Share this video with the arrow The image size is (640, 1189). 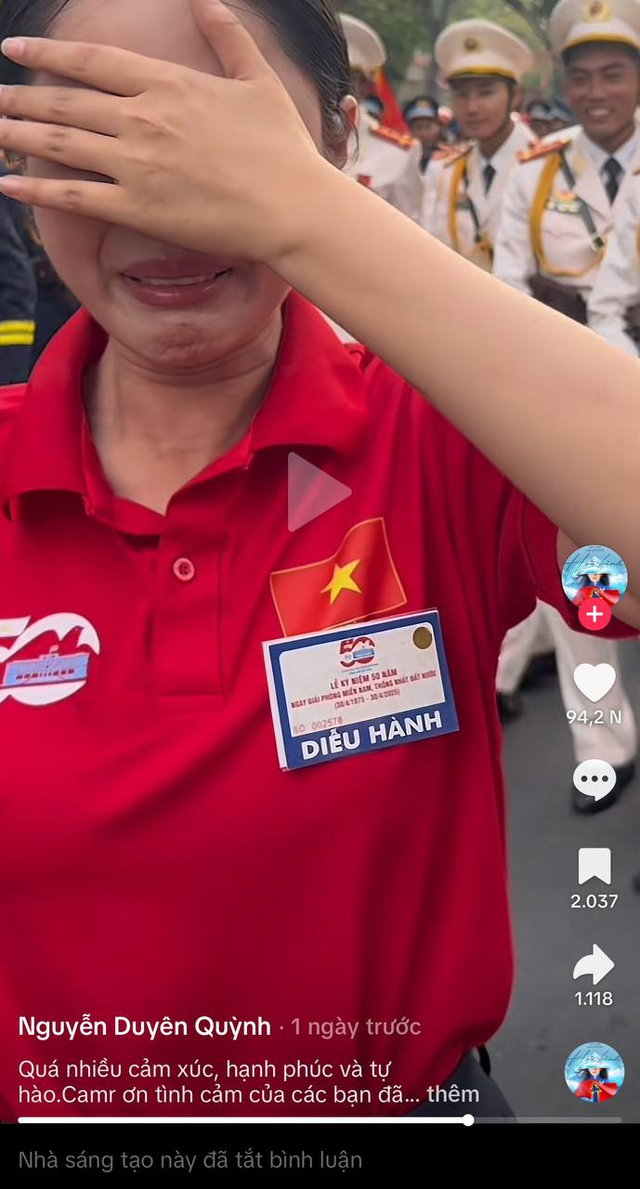594,964
